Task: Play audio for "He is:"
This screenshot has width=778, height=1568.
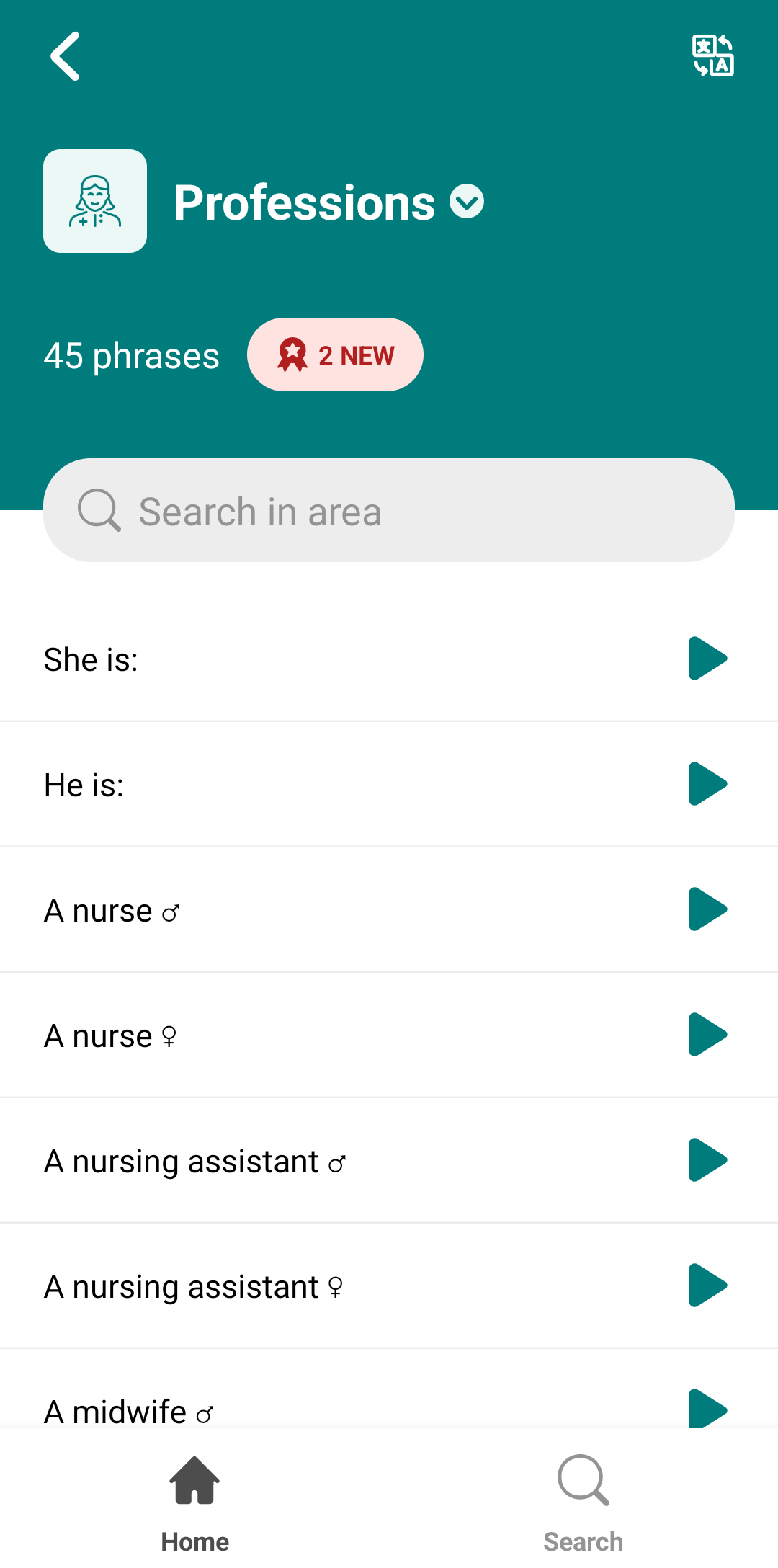Action: coord(707,784)
